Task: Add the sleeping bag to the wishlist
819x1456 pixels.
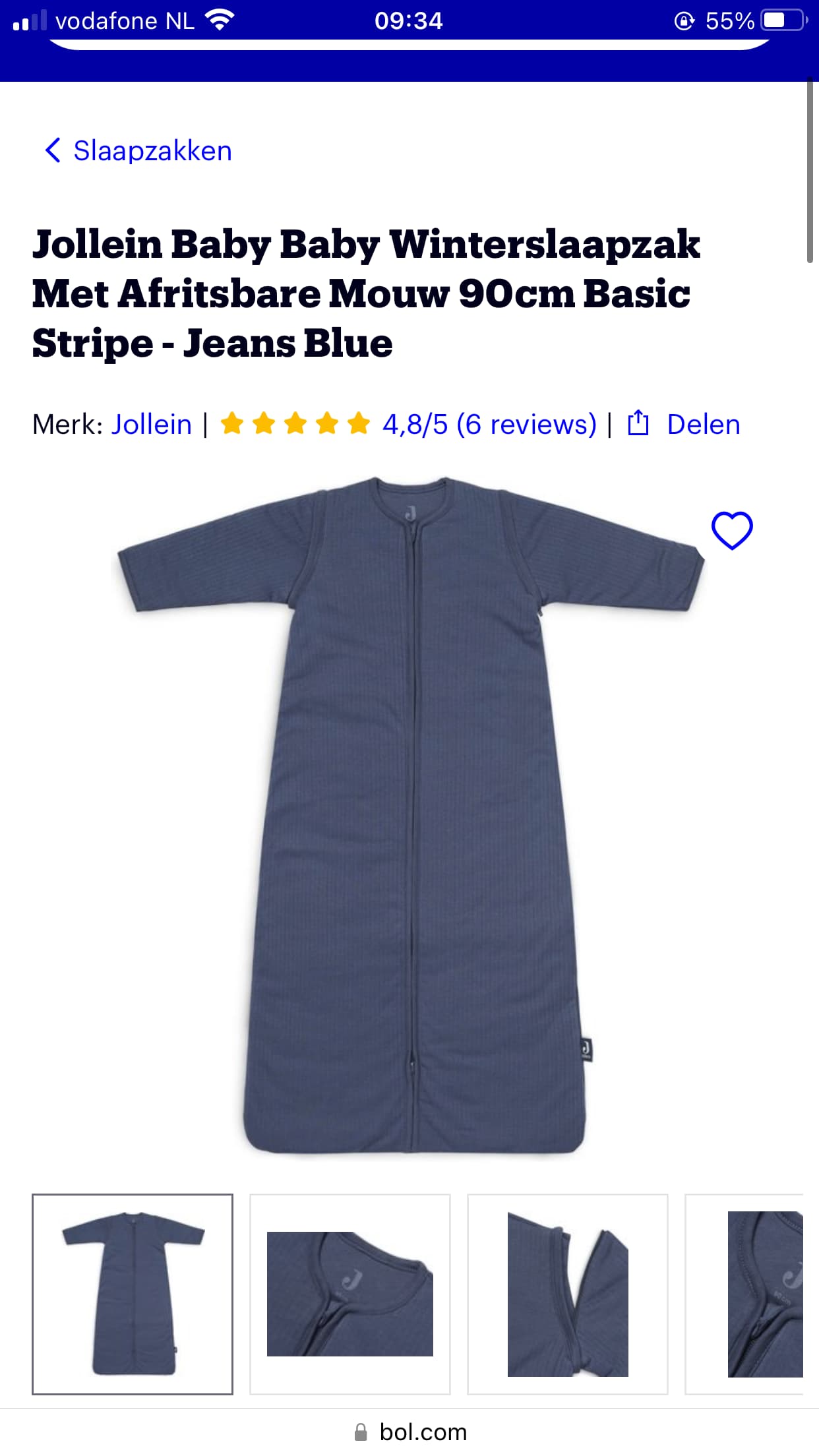Action: point(732,530)
